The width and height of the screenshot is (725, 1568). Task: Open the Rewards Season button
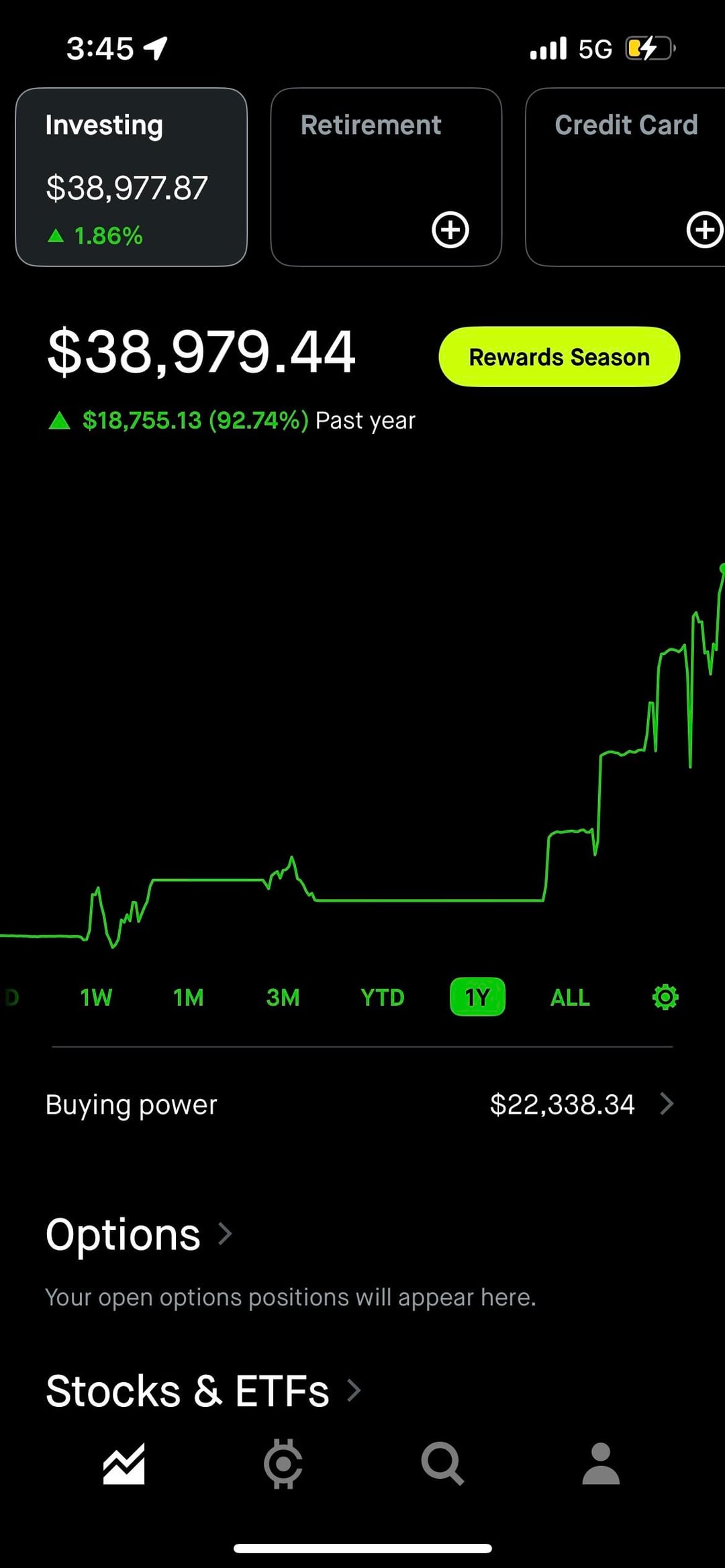(559, 357)
